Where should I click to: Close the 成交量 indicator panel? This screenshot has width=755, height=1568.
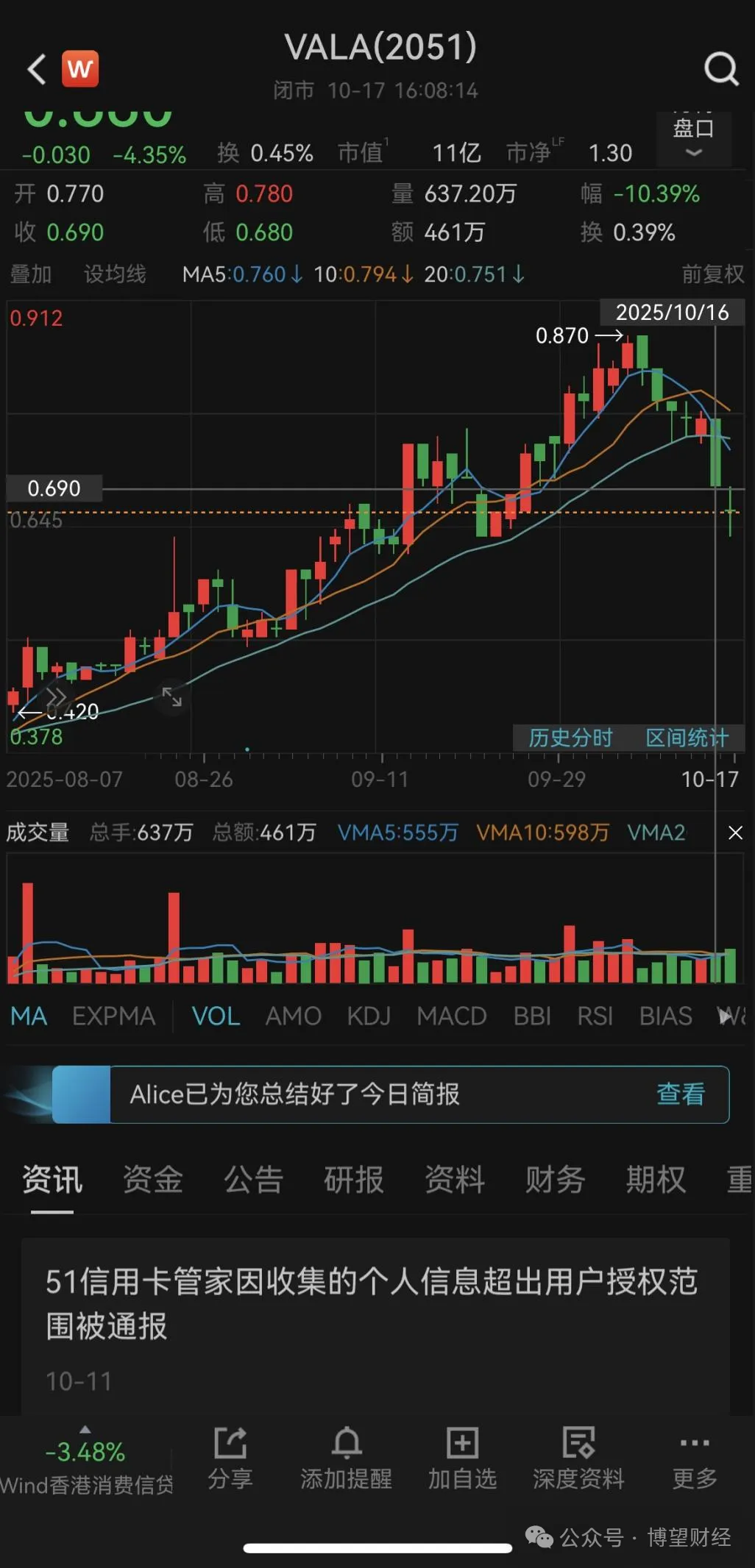pos(735,833)
